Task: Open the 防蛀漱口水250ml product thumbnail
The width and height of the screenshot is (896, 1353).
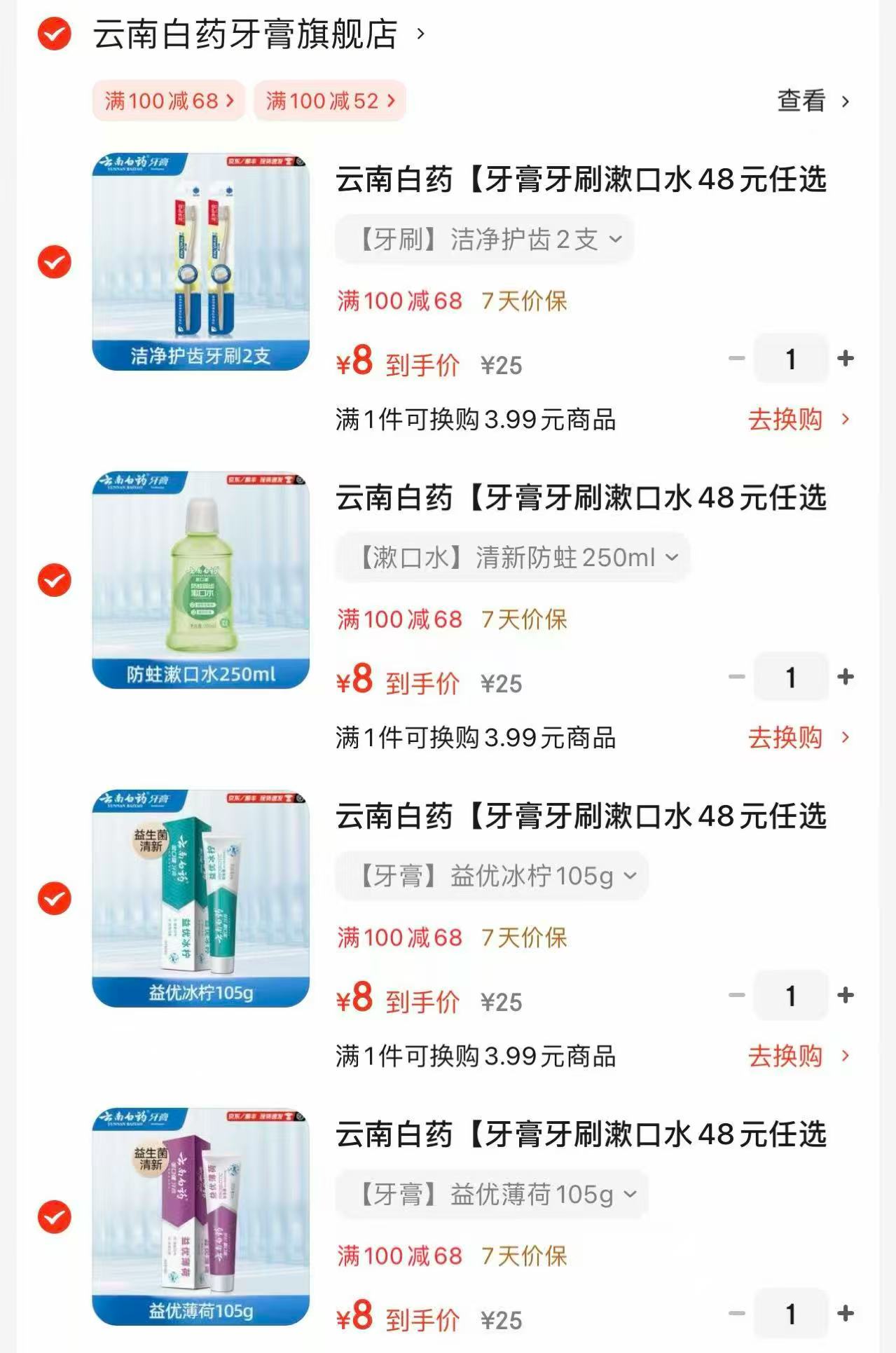Action: (201, 582)
